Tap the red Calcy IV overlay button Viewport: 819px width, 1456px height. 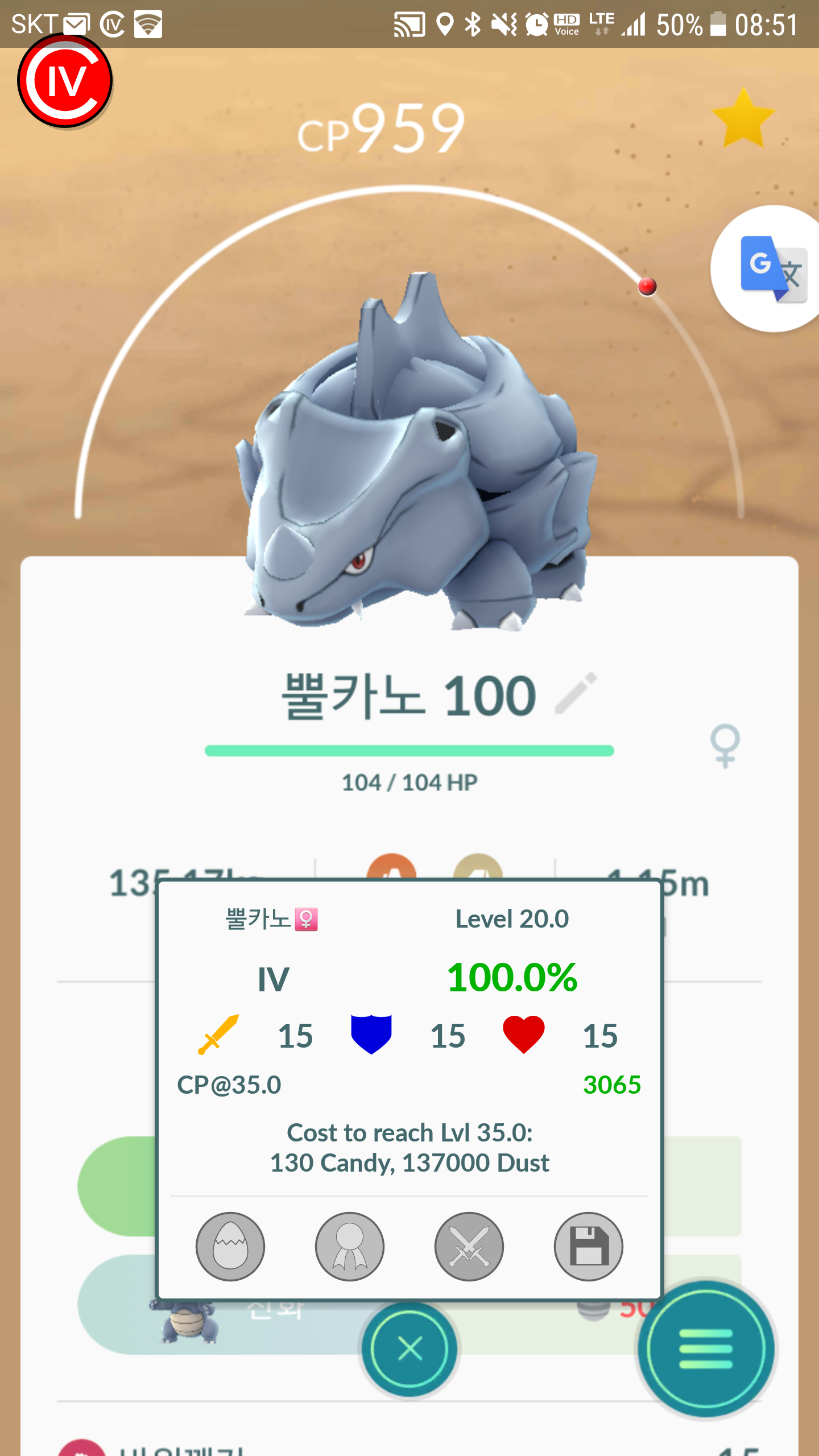65,81
